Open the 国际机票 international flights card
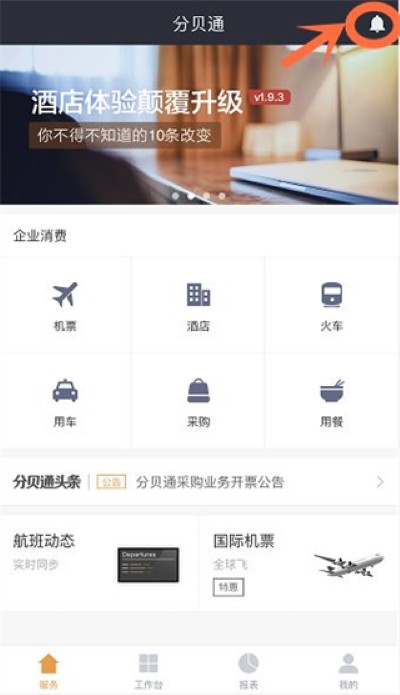The width and height of the screenshot is (400, 695). coord(300,563)
